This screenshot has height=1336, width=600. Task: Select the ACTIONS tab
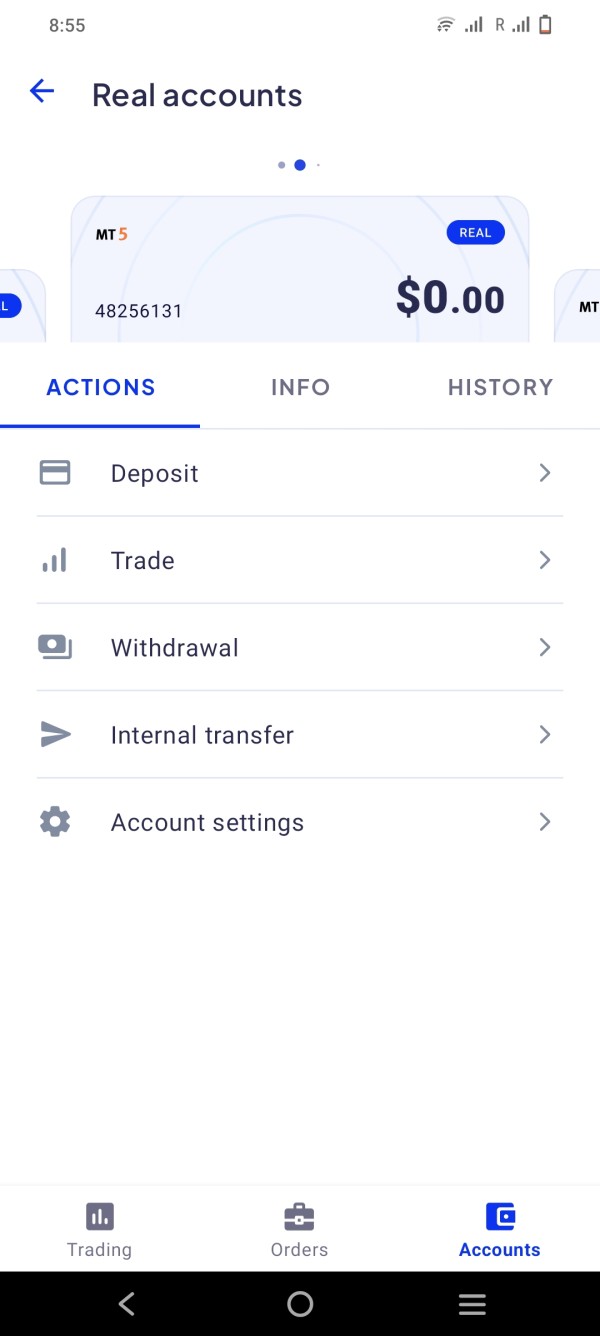[x=100, y=387]
